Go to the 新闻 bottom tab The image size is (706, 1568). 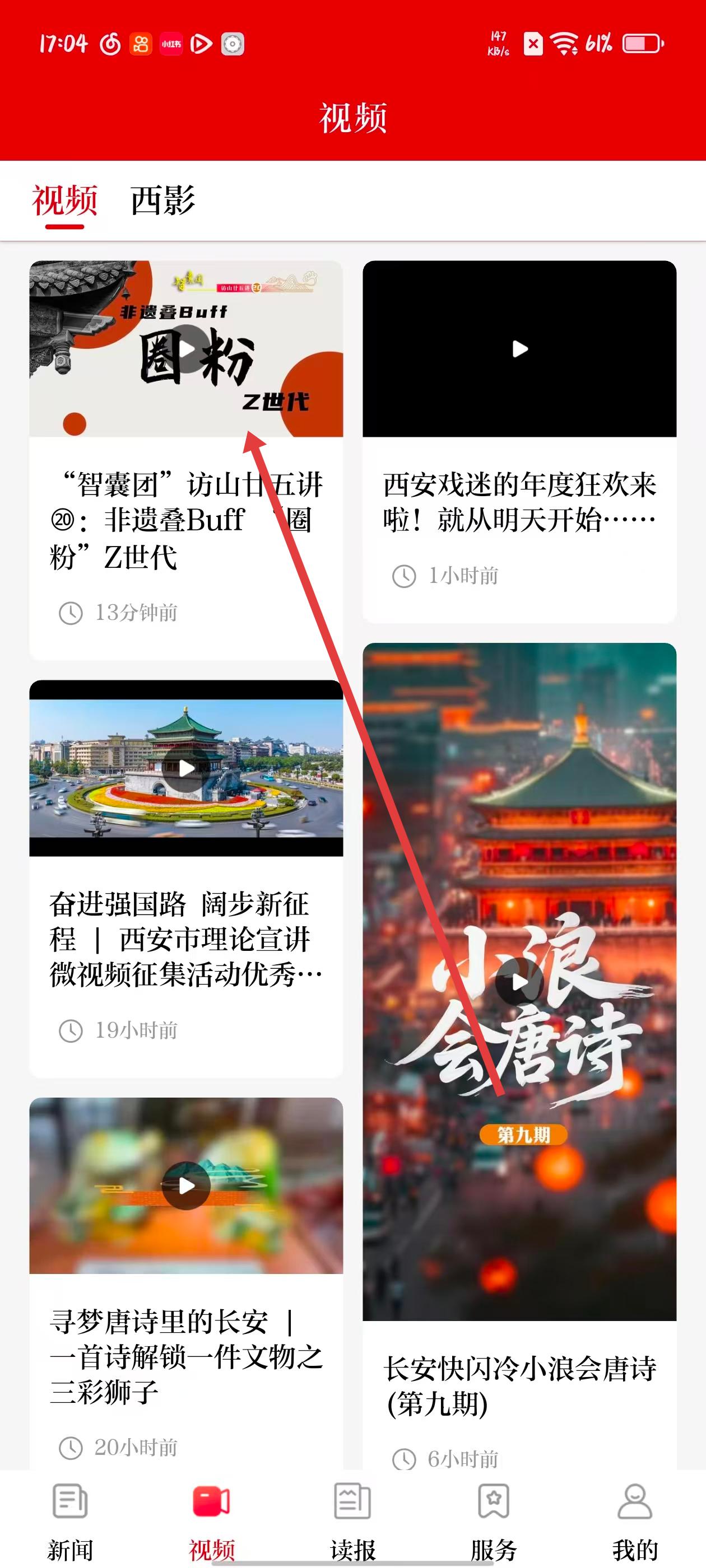70,1521
